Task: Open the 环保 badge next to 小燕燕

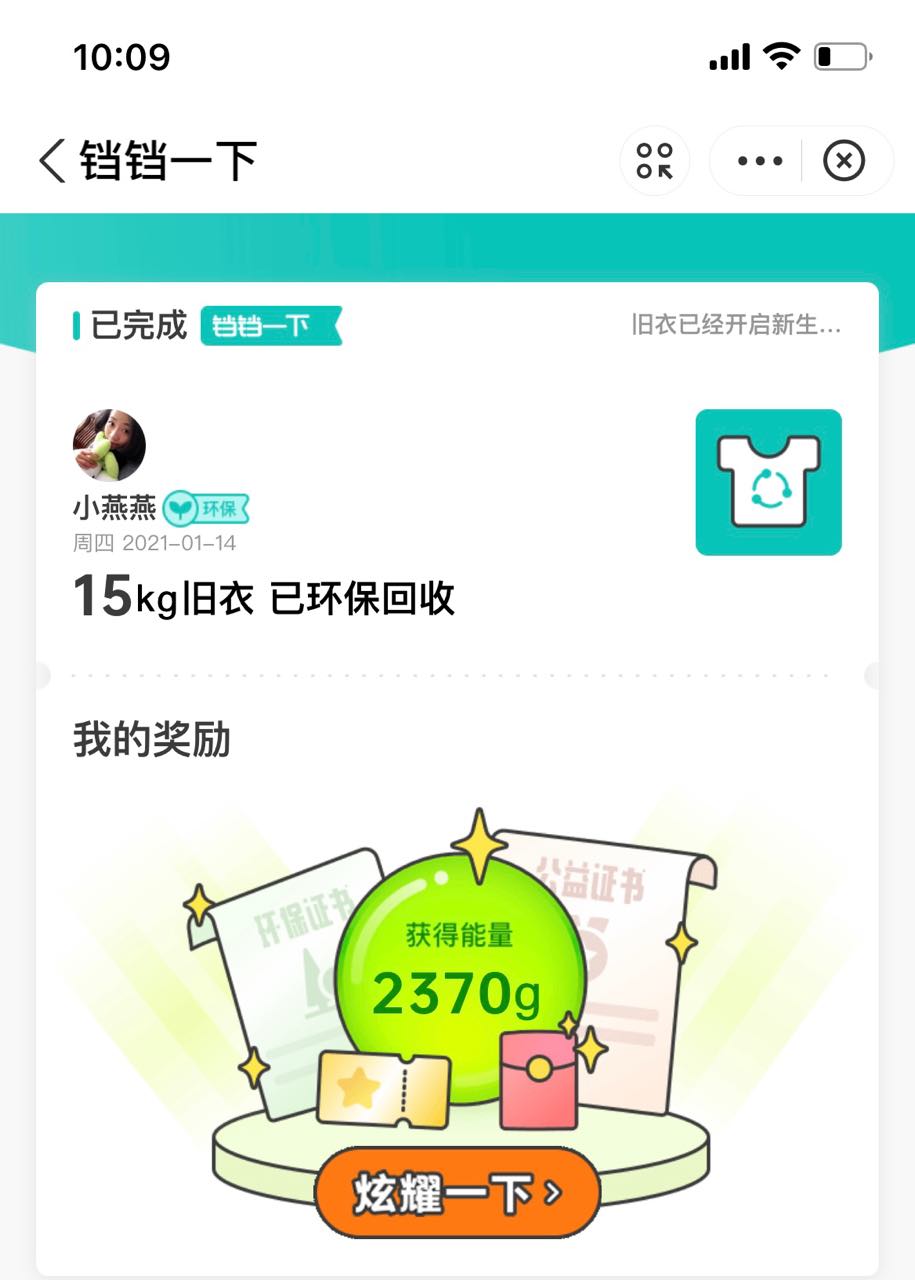Action: pos(206,509)
